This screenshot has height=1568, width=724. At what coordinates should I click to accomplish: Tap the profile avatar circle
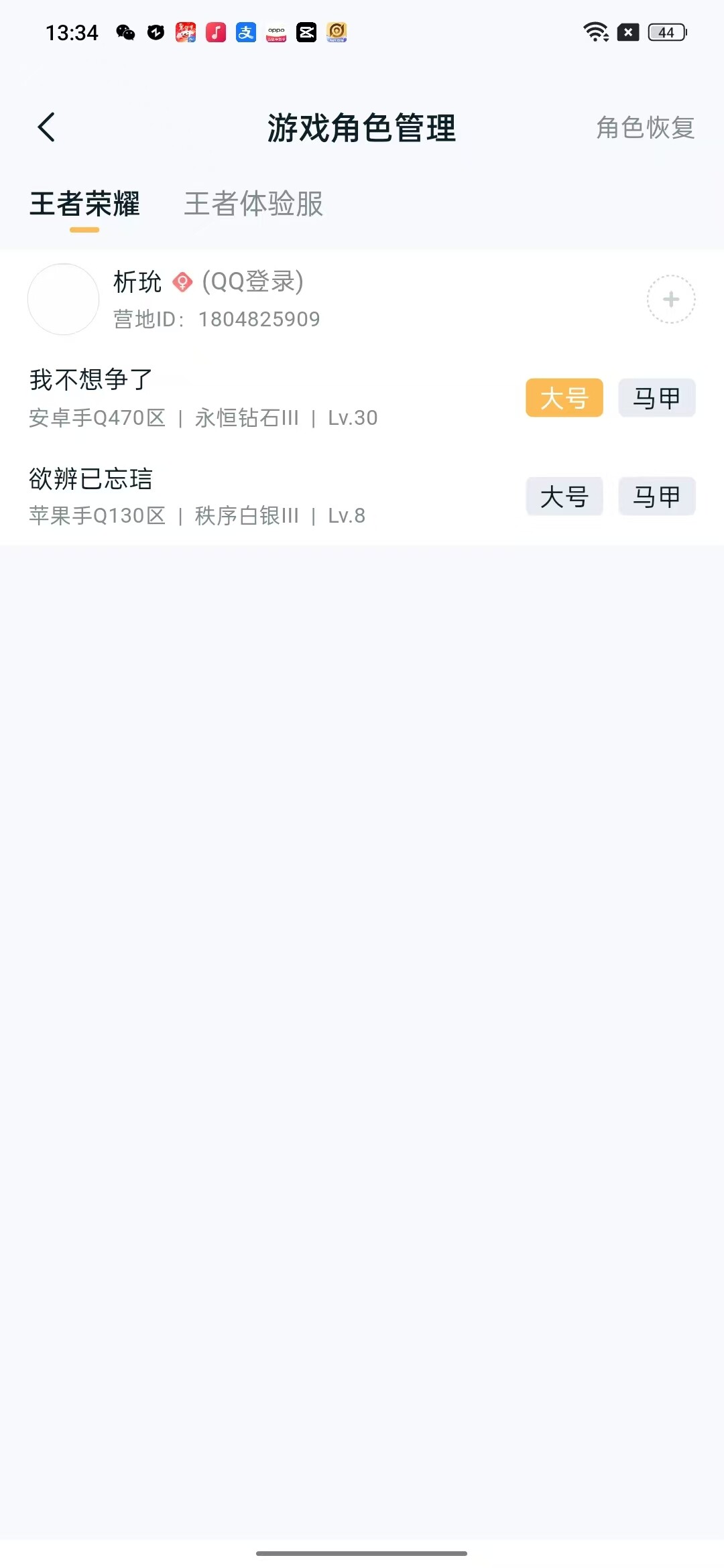coord(63,300)
